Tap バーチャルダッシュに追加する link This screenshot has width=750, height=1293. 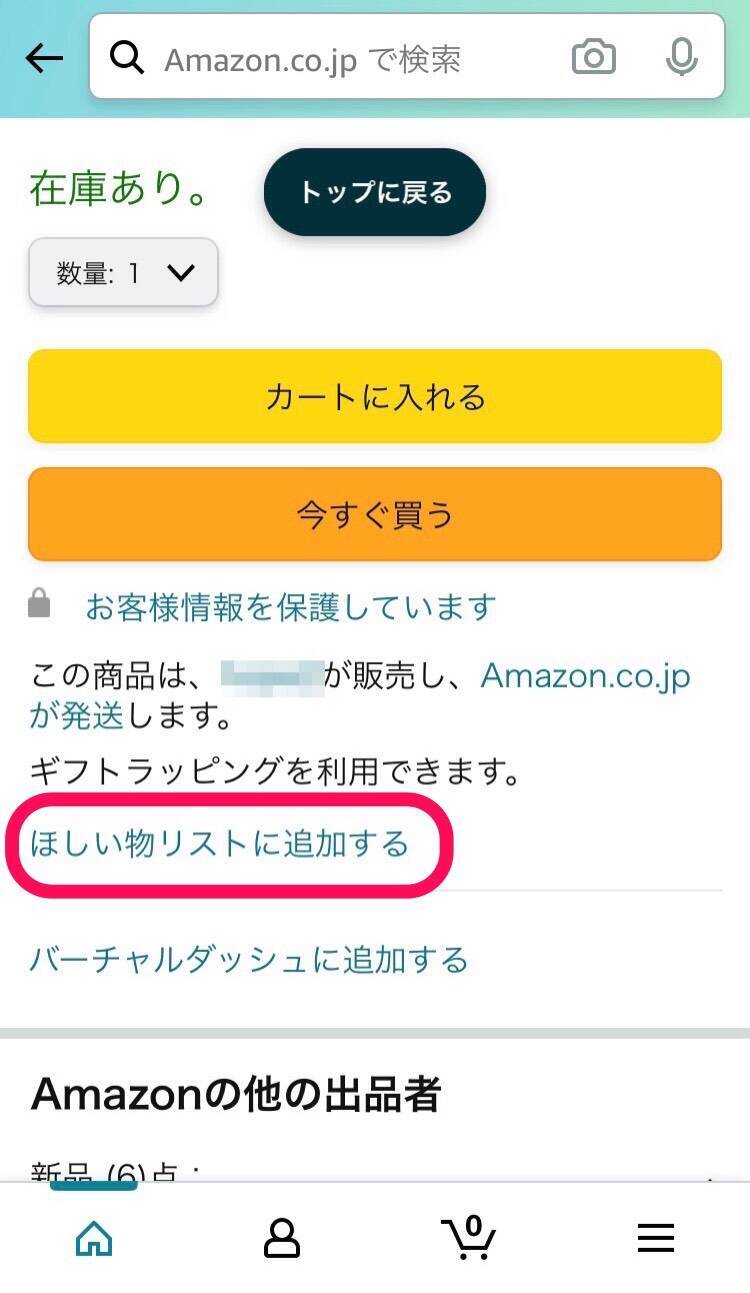[x=249, y=961]
